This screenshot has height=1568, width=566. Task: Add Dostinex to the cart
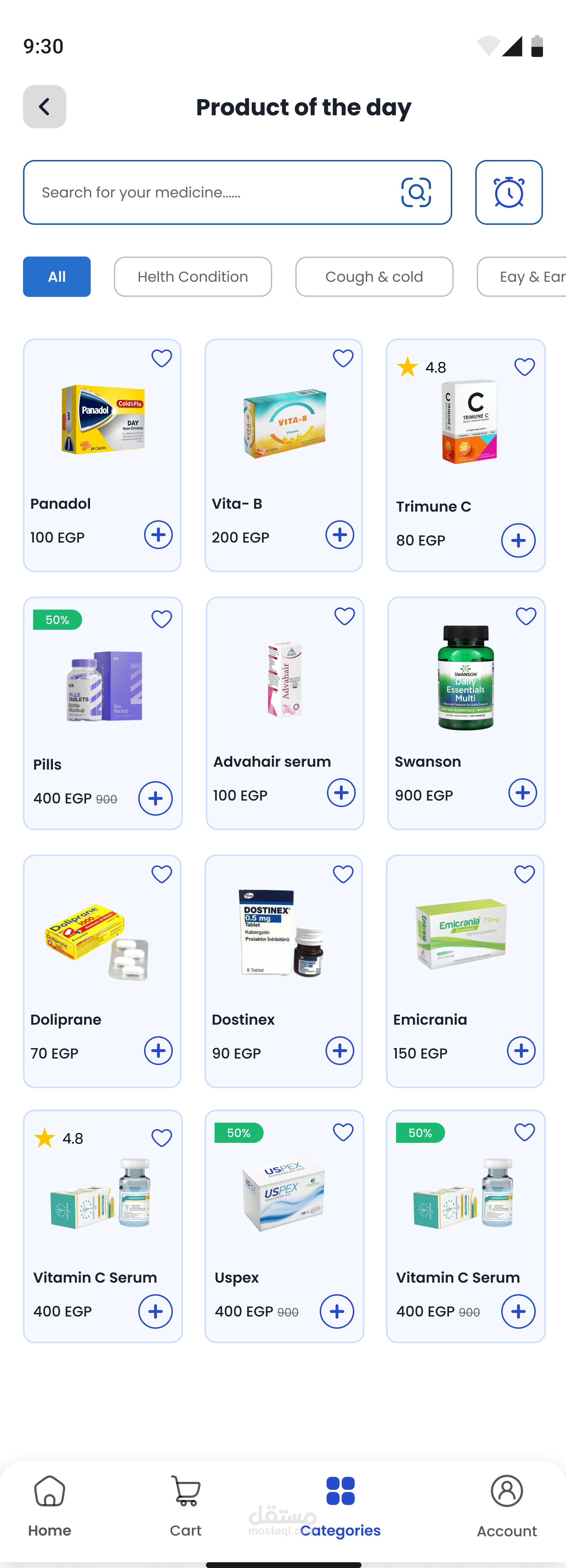340,1051
